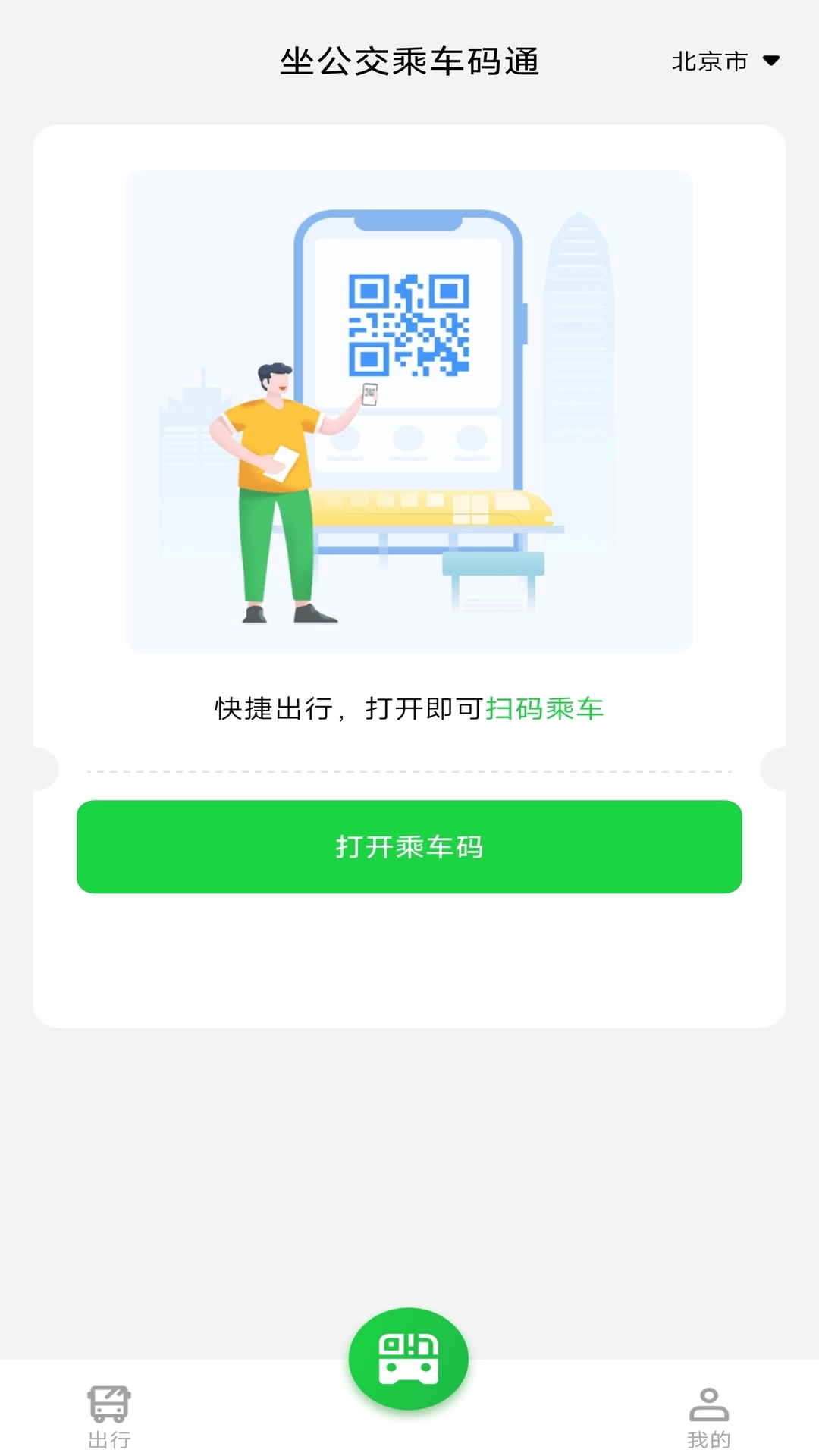This screenshot has height=1456, width=819.
Task: Tap the 打开乘车码 button
Action: coord(409,846)
